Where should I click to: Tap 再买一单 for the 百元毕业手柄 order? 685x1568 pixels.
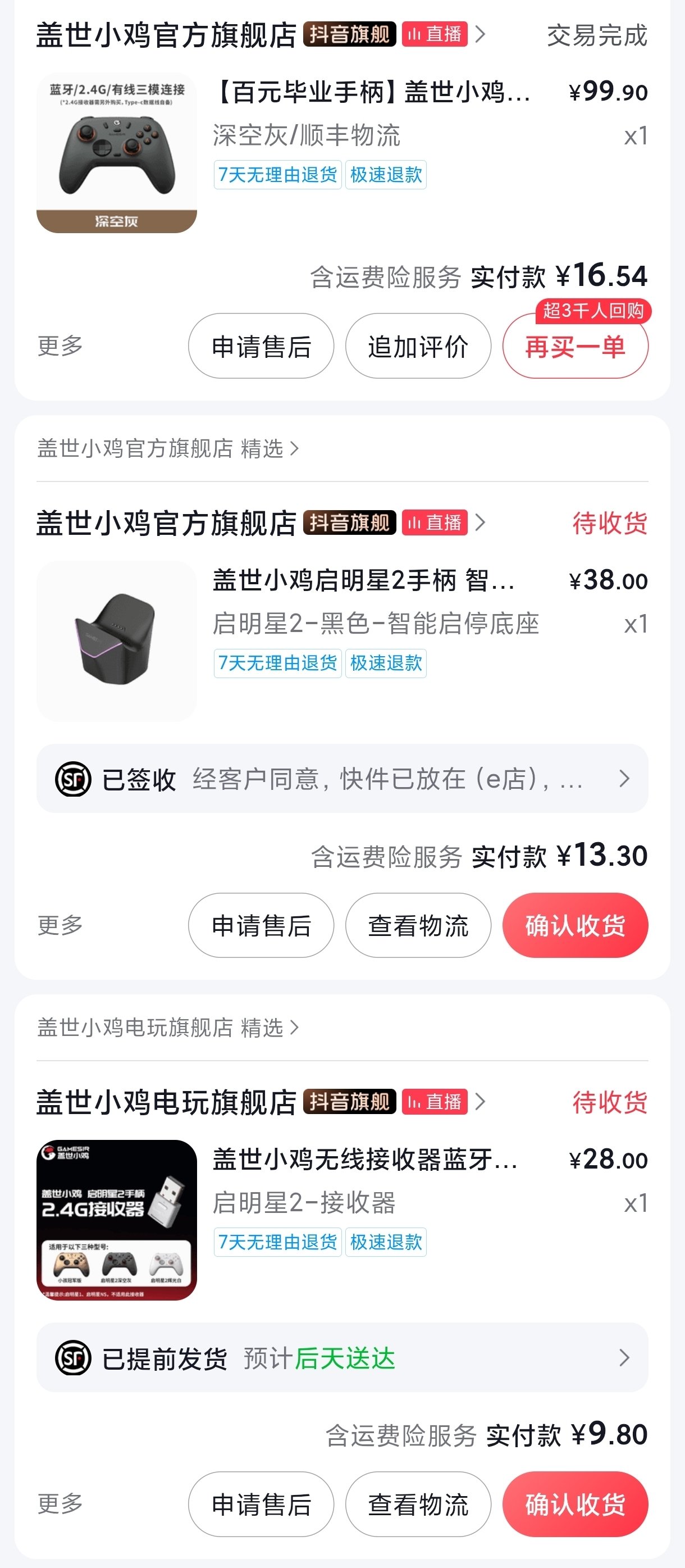click(575, 346)
